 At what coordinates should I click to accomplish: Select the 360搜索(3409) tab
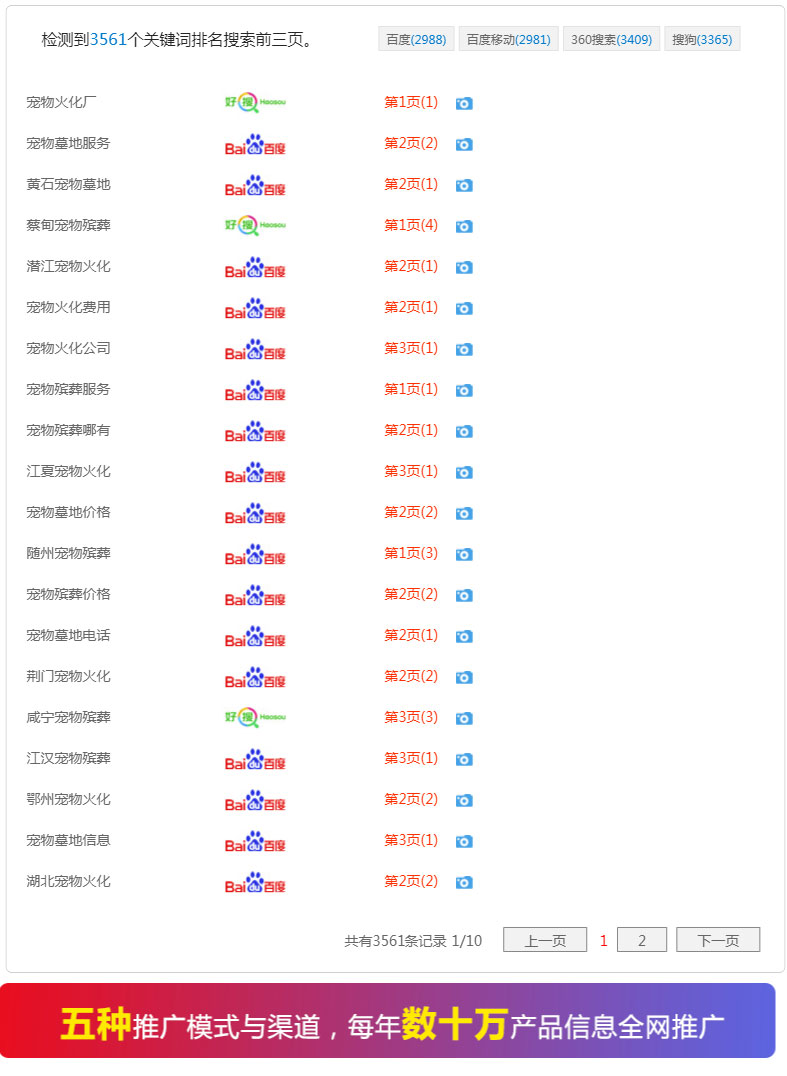[x=611, y=40]
